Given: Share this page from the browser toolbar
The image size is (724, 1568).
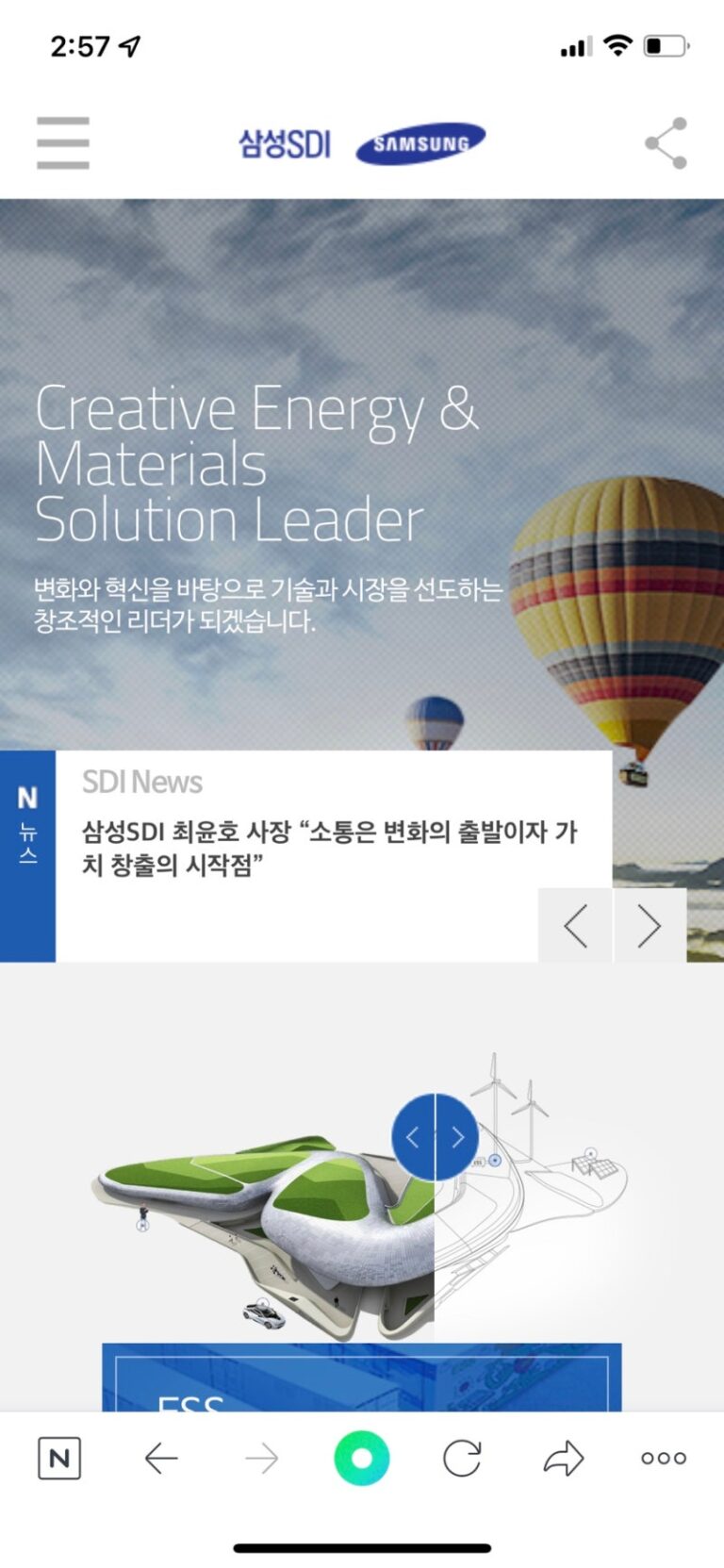Looking at the screenshot, I should (564, 1459).
